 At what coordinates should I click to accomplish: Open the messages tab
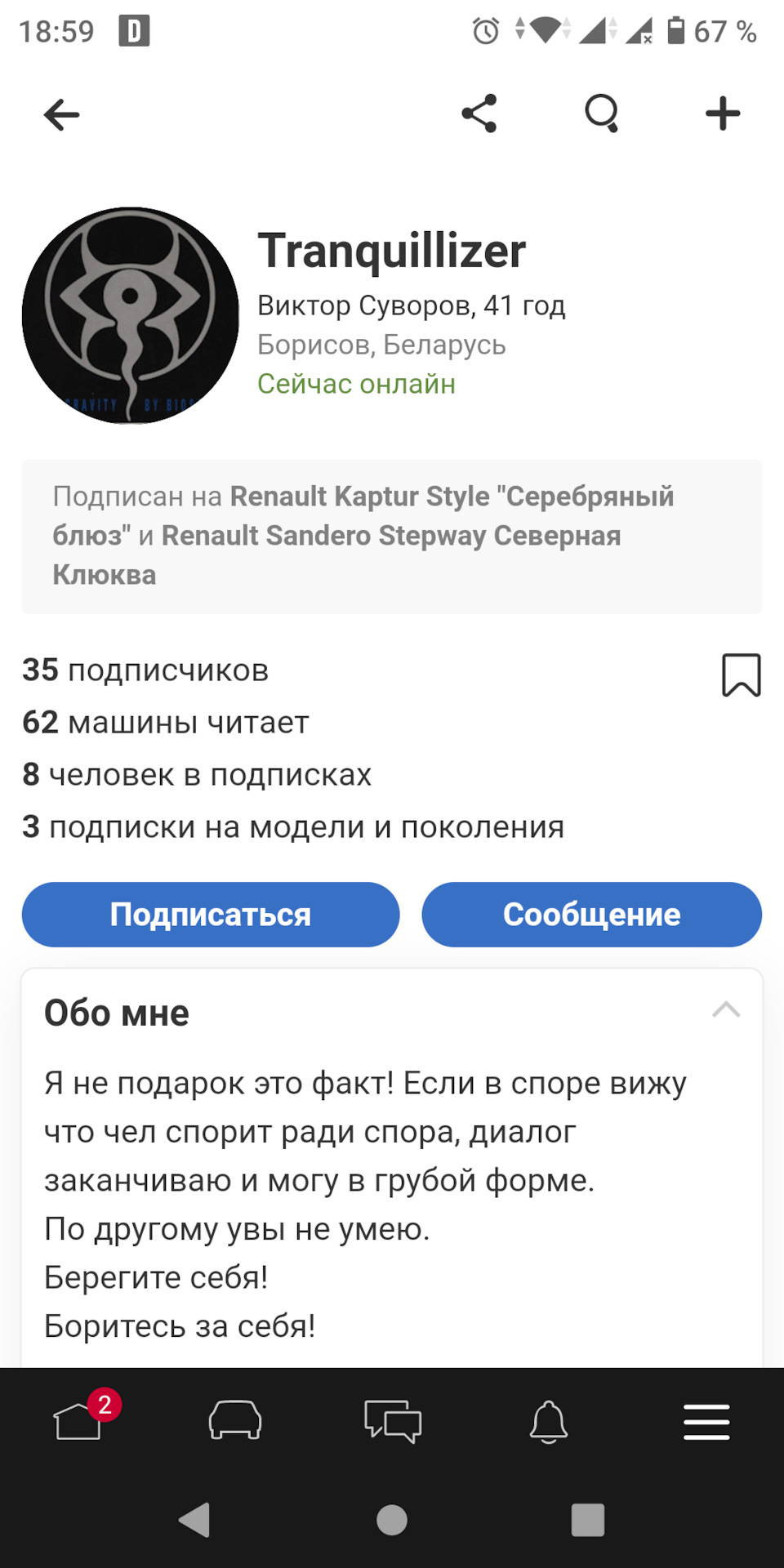point(393,1422)
